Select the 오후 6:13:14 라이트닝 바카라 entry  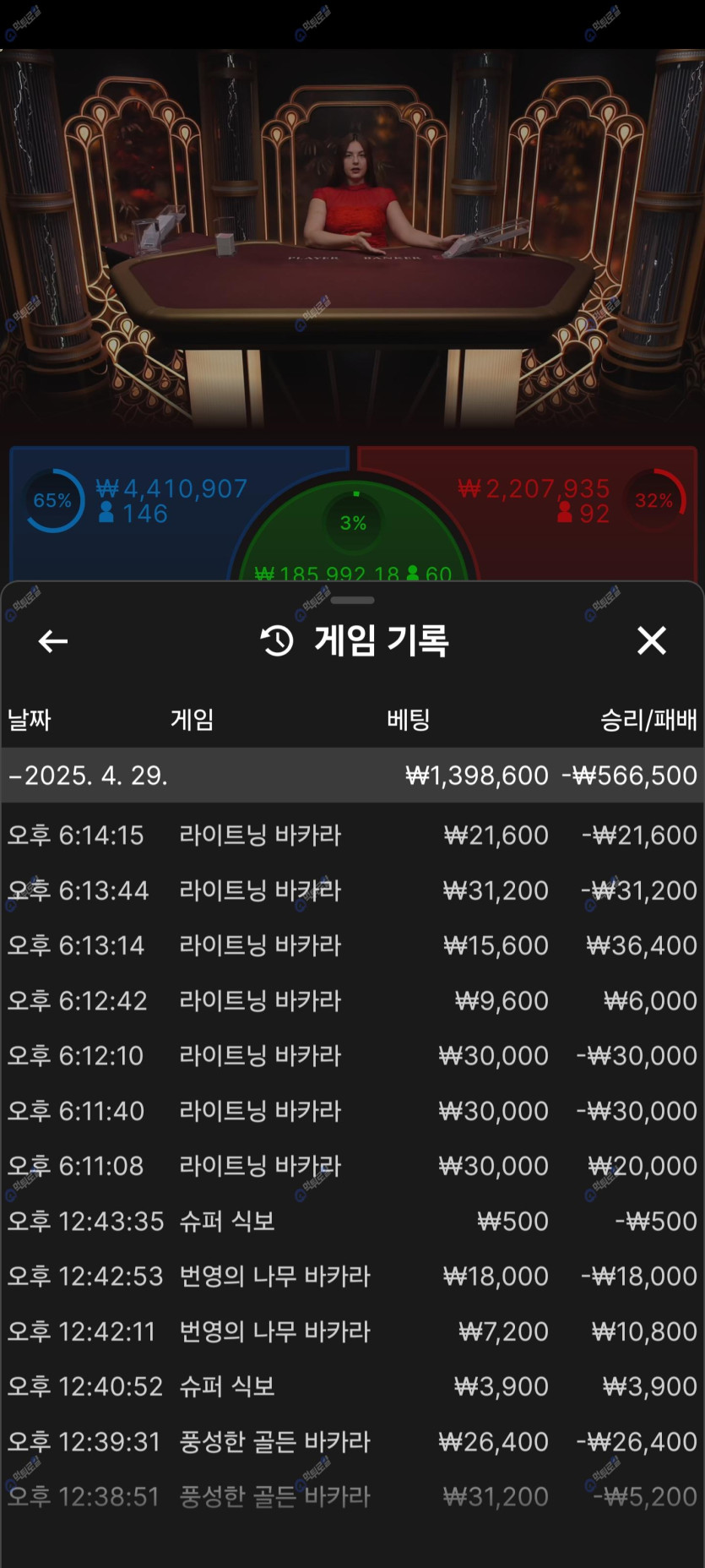pyautogui.click(x=352, y=945)
